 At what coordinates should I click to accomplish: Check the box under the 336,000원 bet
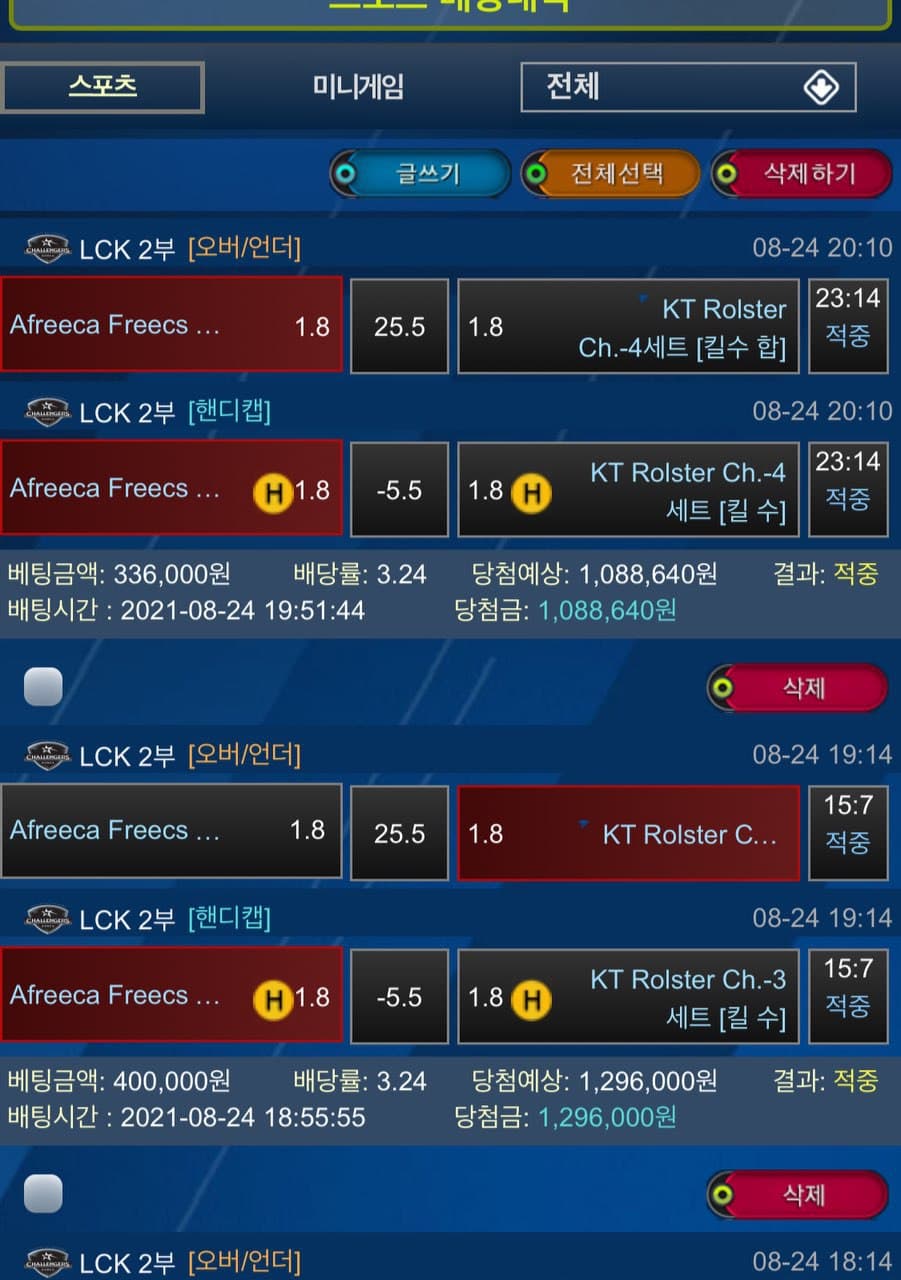[x=43, y=687]
